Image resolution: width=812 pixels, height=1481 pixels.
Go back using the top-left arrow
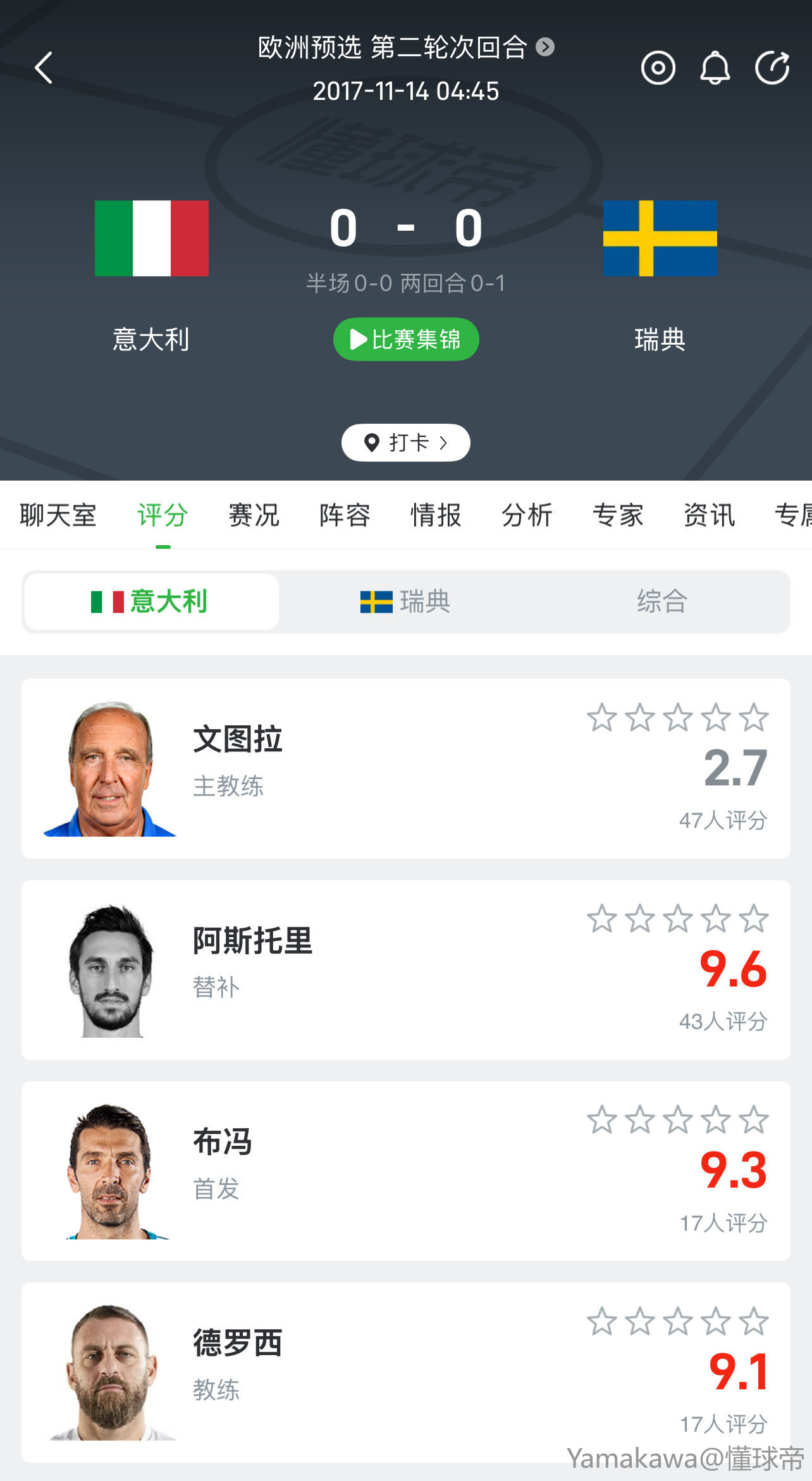click(44, 68)
